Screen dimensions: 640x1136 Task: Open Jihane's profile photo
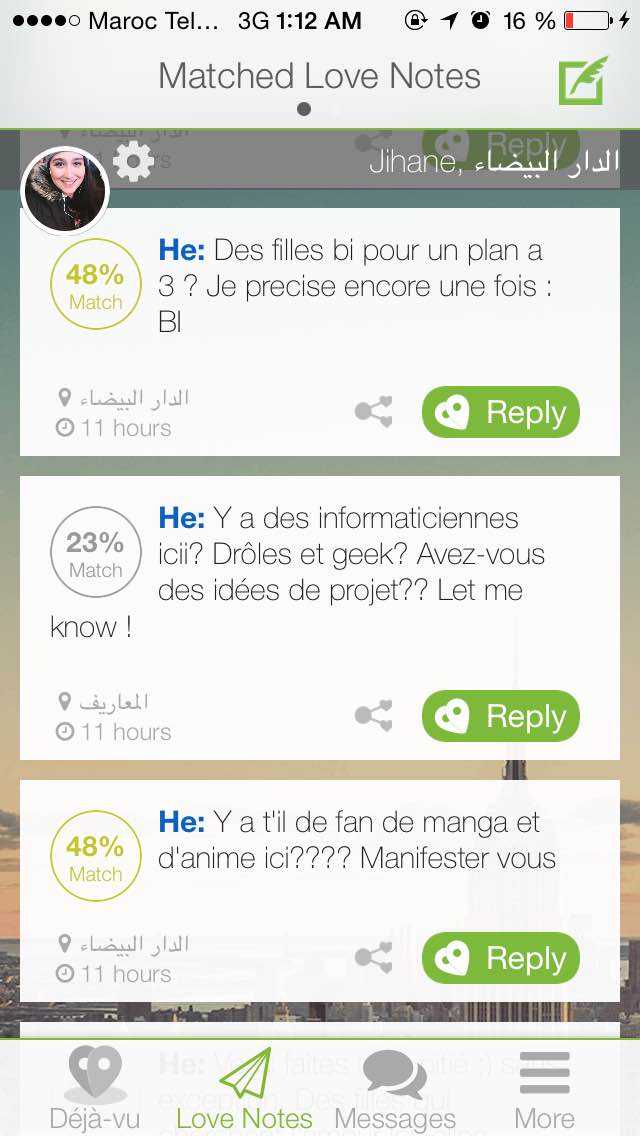(65, 190)
